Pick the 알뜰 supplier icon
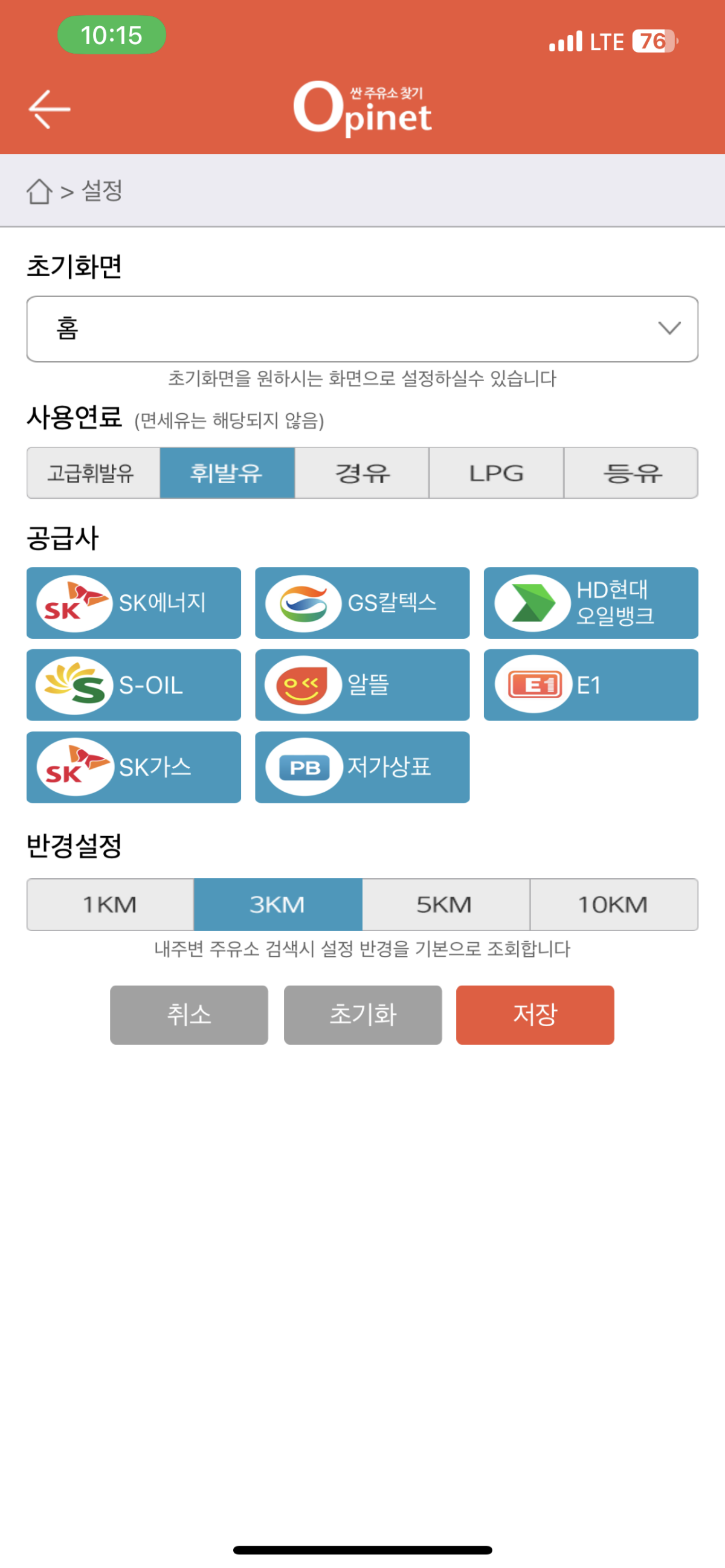725x1568 pixels. point(361,685)
